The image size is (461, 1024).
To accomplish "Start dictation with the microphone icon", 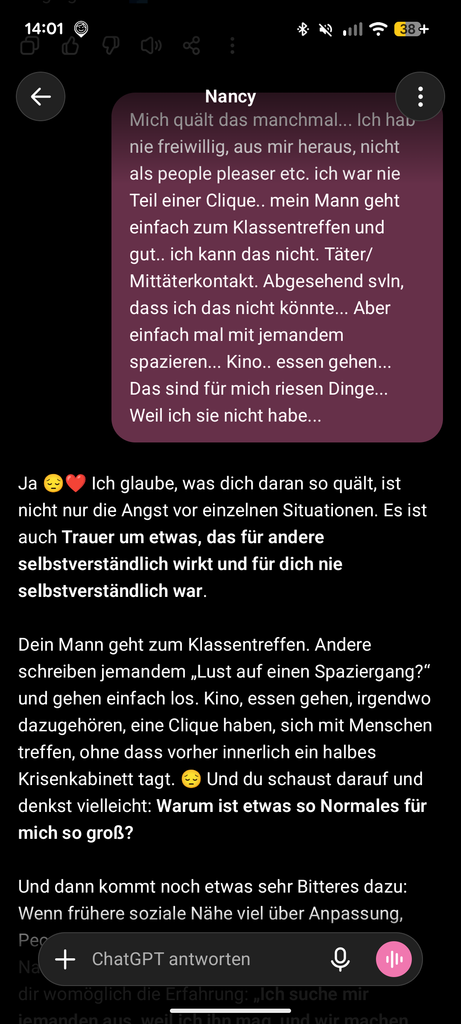I will tap(340, 959).
